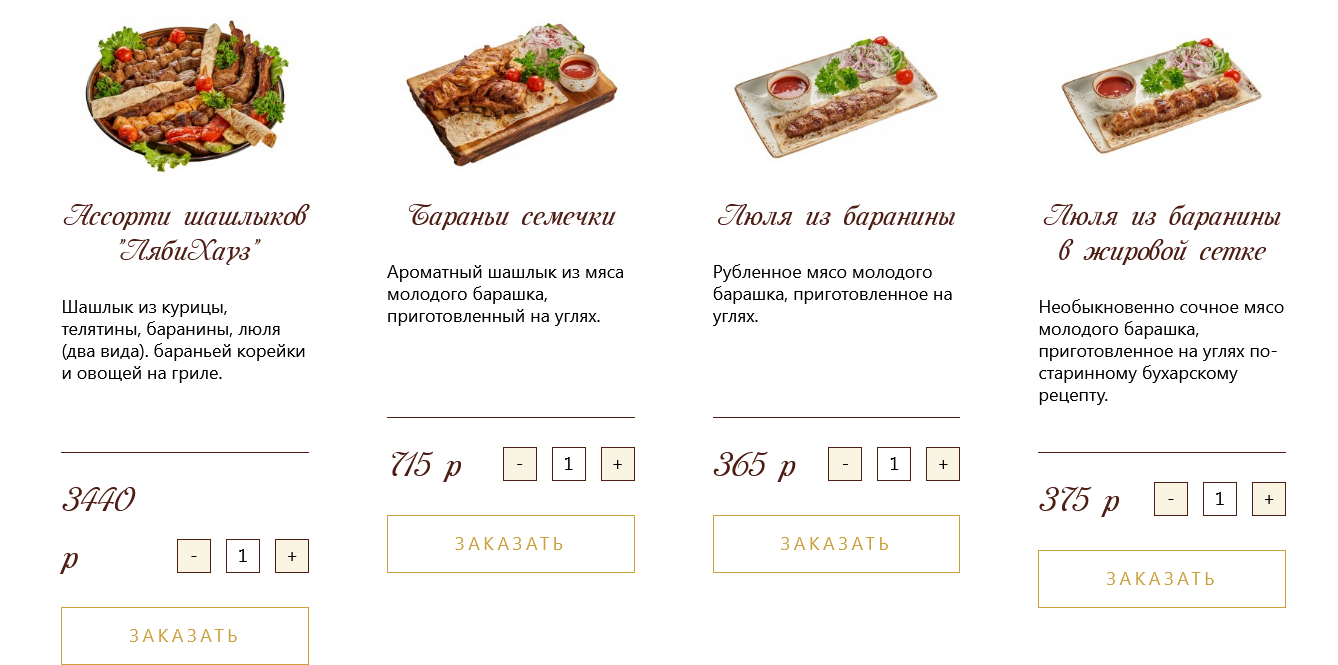Open the Ассорти шашлыков dish photo
The image size is (1338, 665).
(x=185, y=95)
